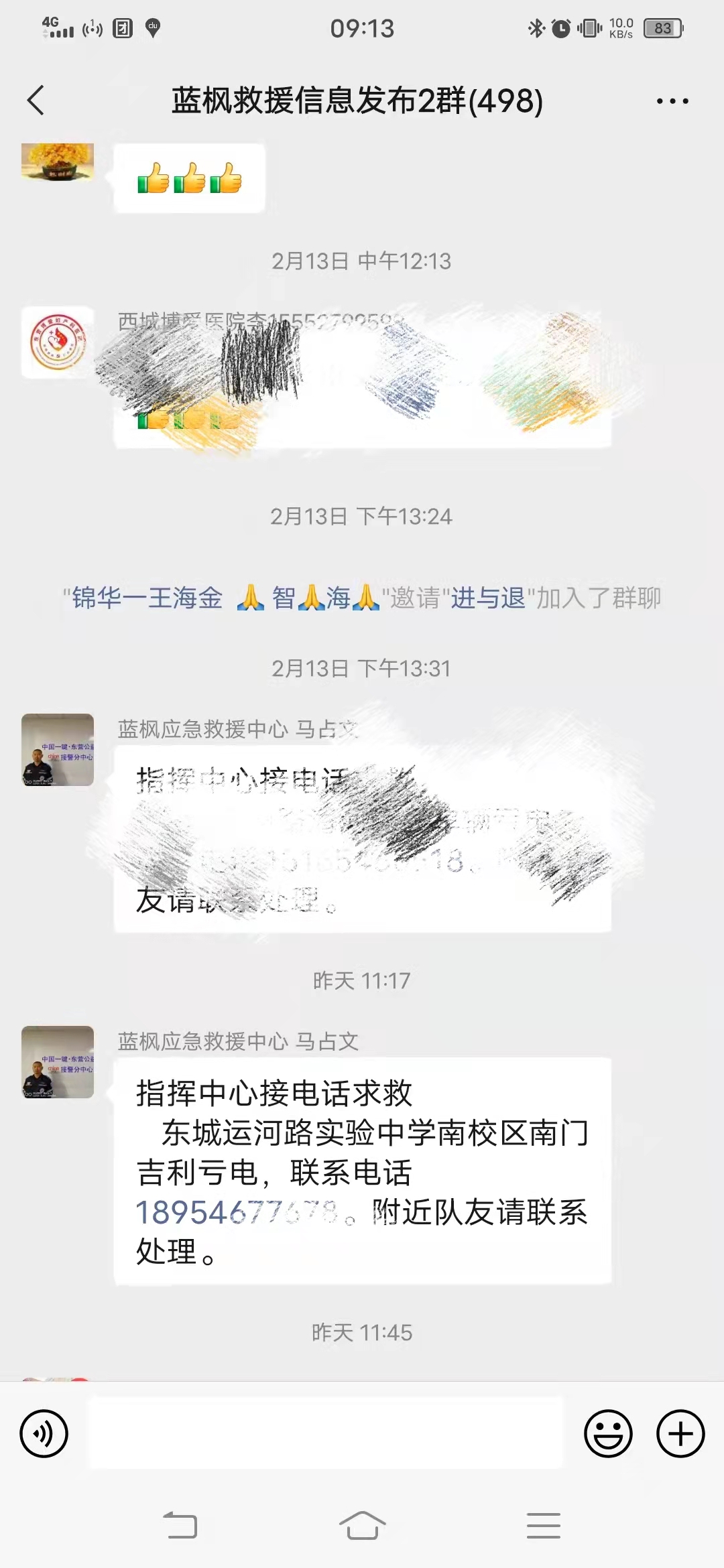The width and height of the screenshot is (724, 1568).
Task: Open the system recent apps menu
Action: click(543, 1526)
